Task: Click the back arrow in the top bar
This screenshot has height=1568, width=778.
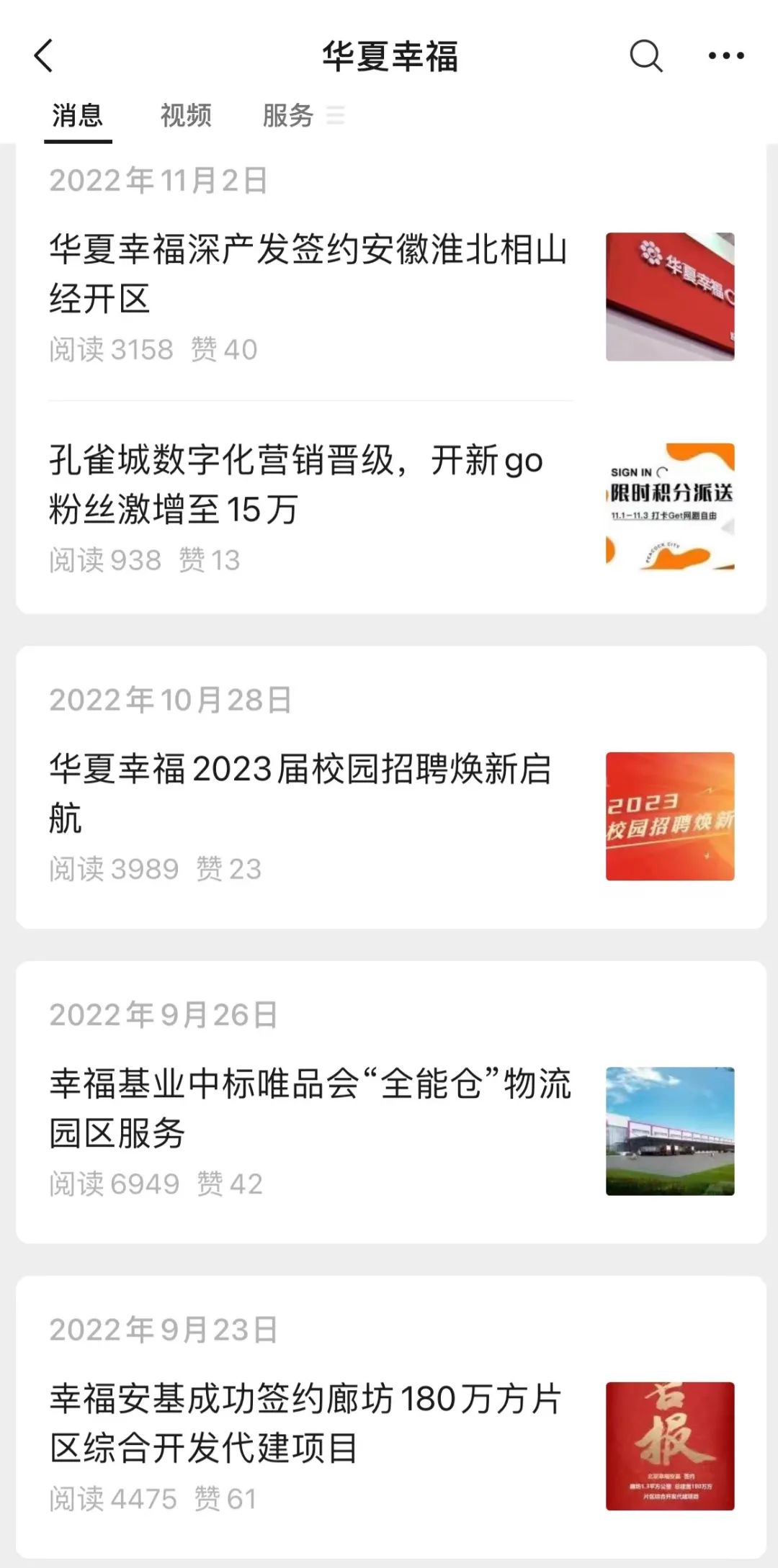Action: (45, 56)
